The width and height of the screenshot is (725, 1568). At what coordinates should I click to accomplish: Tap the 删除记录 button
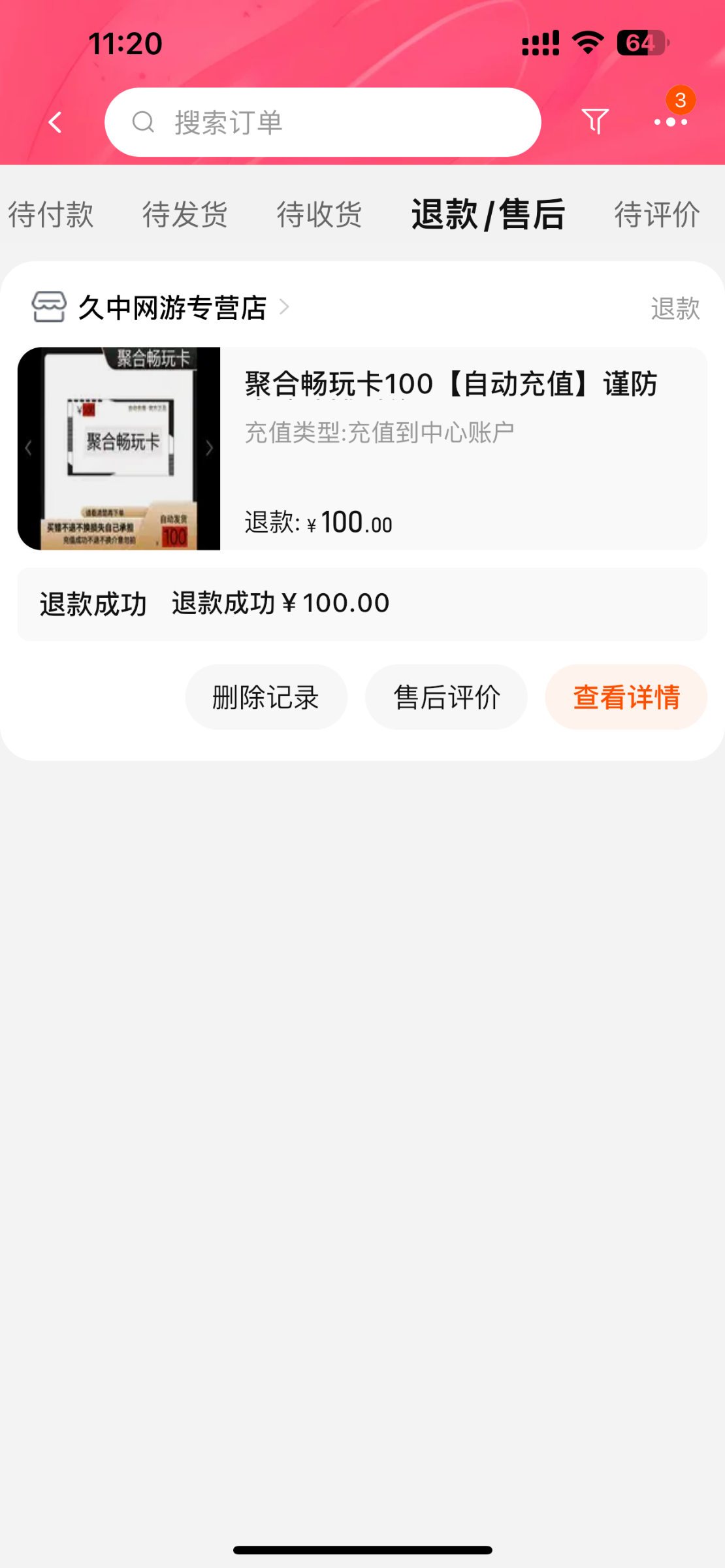(266, 697)
